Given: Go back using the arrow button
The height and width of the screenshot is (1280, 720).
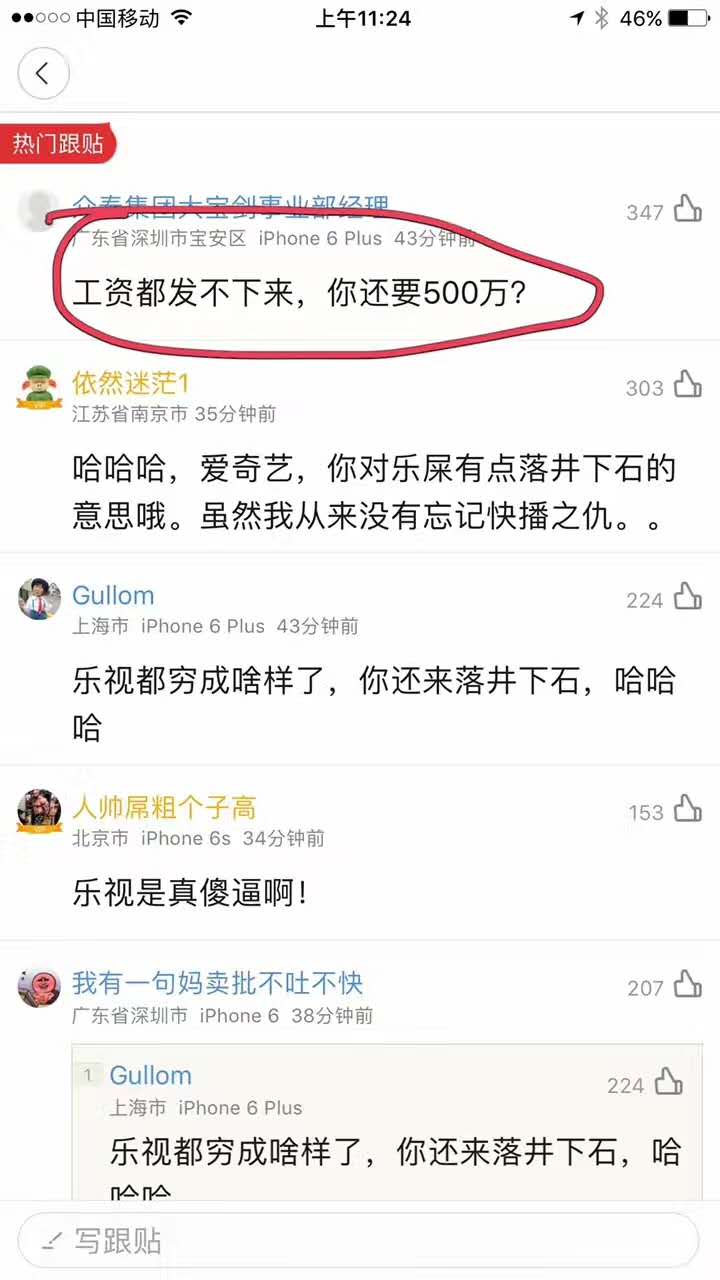Looking at the screenshot, I should coord(43,73).
